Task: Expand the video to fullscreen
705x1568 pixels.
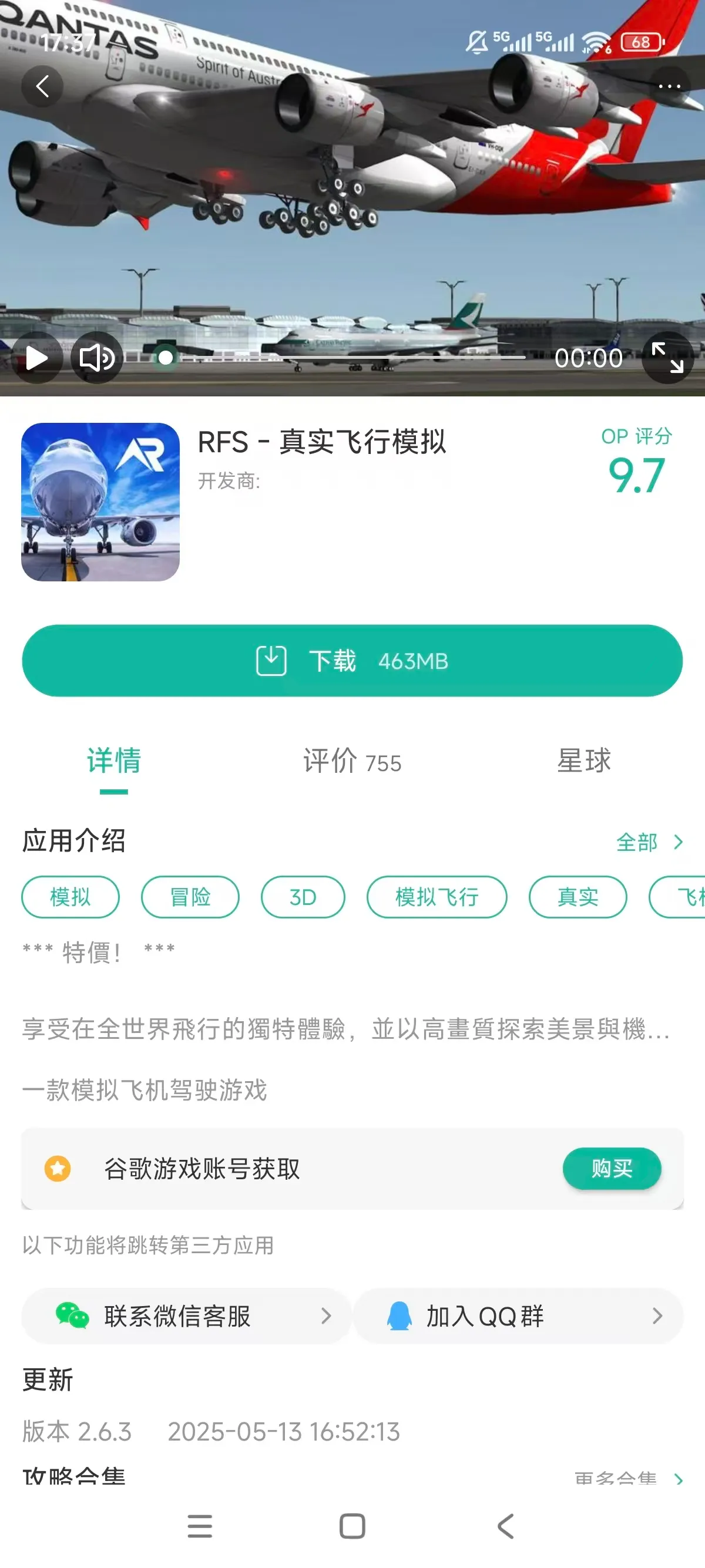Action: pyautogui.click(x=667, y=358)
